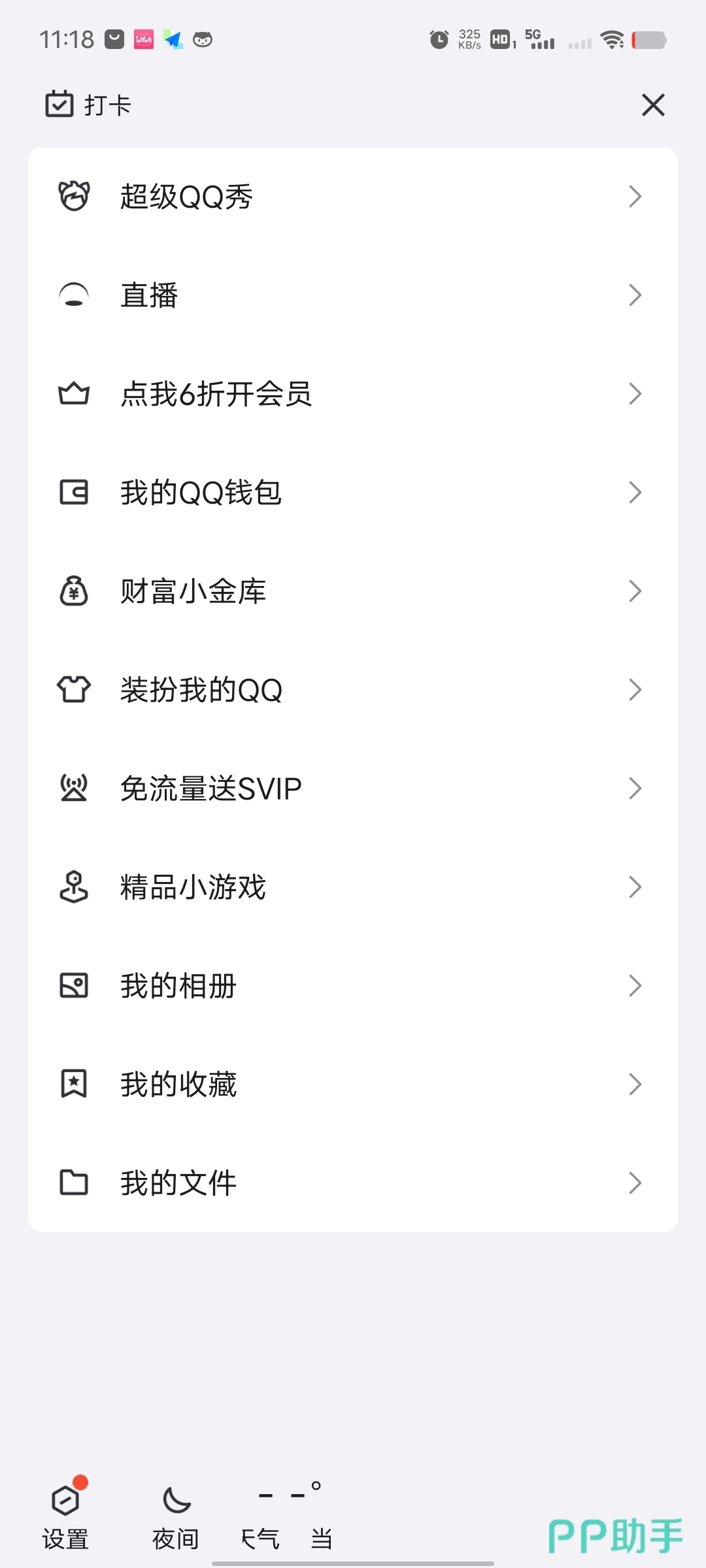The width and height of the screenshot is (706, 1568).
Task: View 我的相册
Action: click(353, 986)
